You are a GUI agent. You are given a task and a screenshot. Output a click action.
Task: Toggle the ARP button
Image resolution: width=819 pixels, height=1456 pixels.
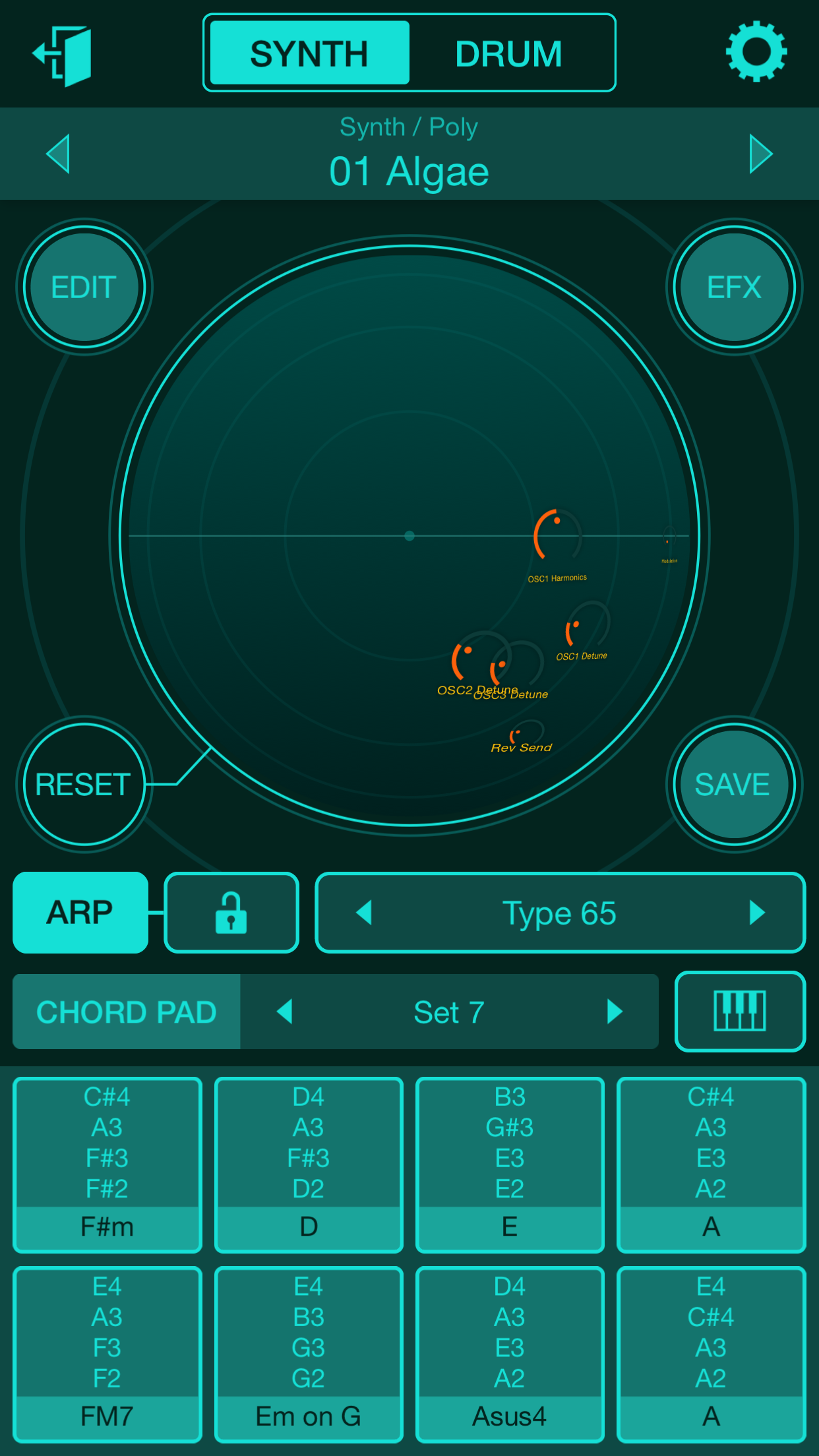pyautogui.click(x=80, y=913)
